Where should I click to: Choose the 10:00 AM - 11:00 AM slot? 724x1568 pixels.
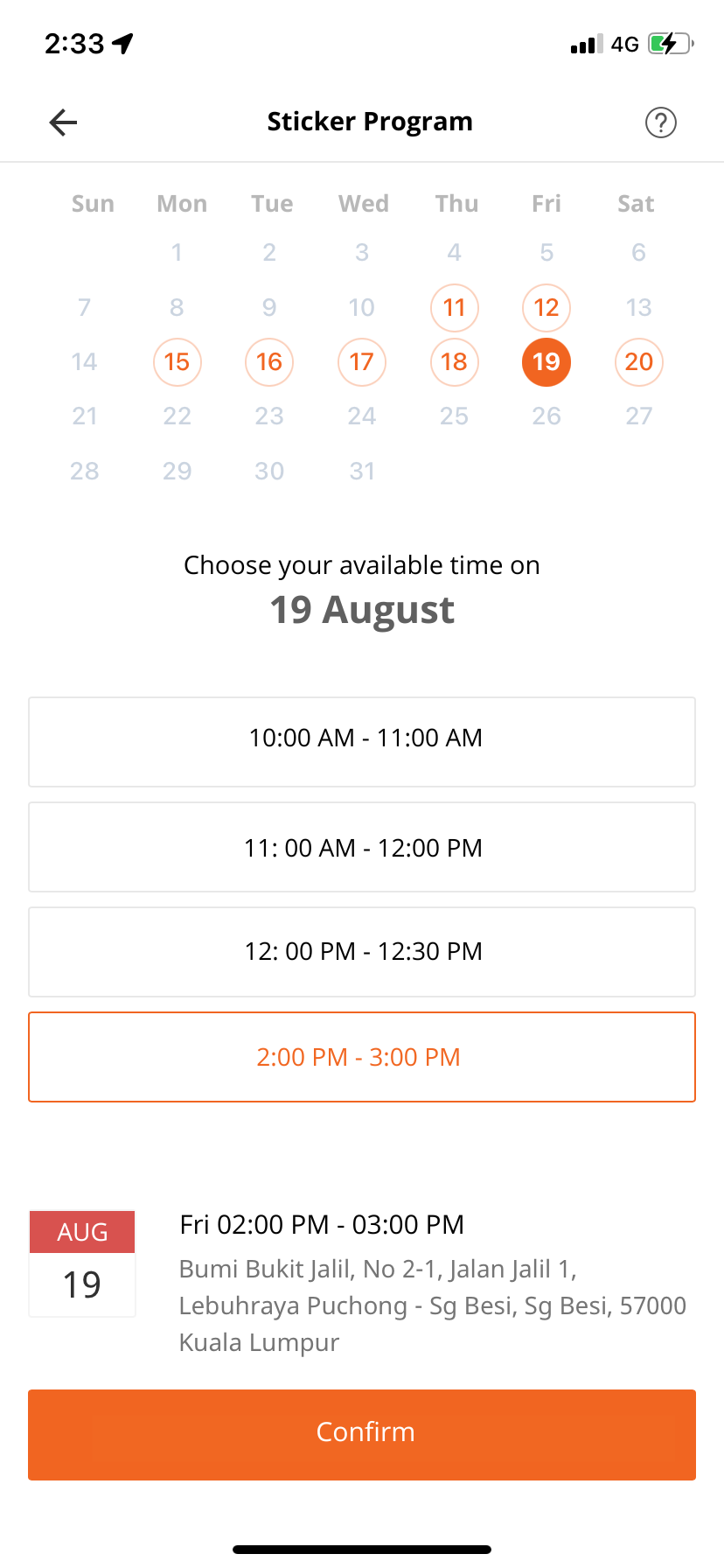coord(362,742)
